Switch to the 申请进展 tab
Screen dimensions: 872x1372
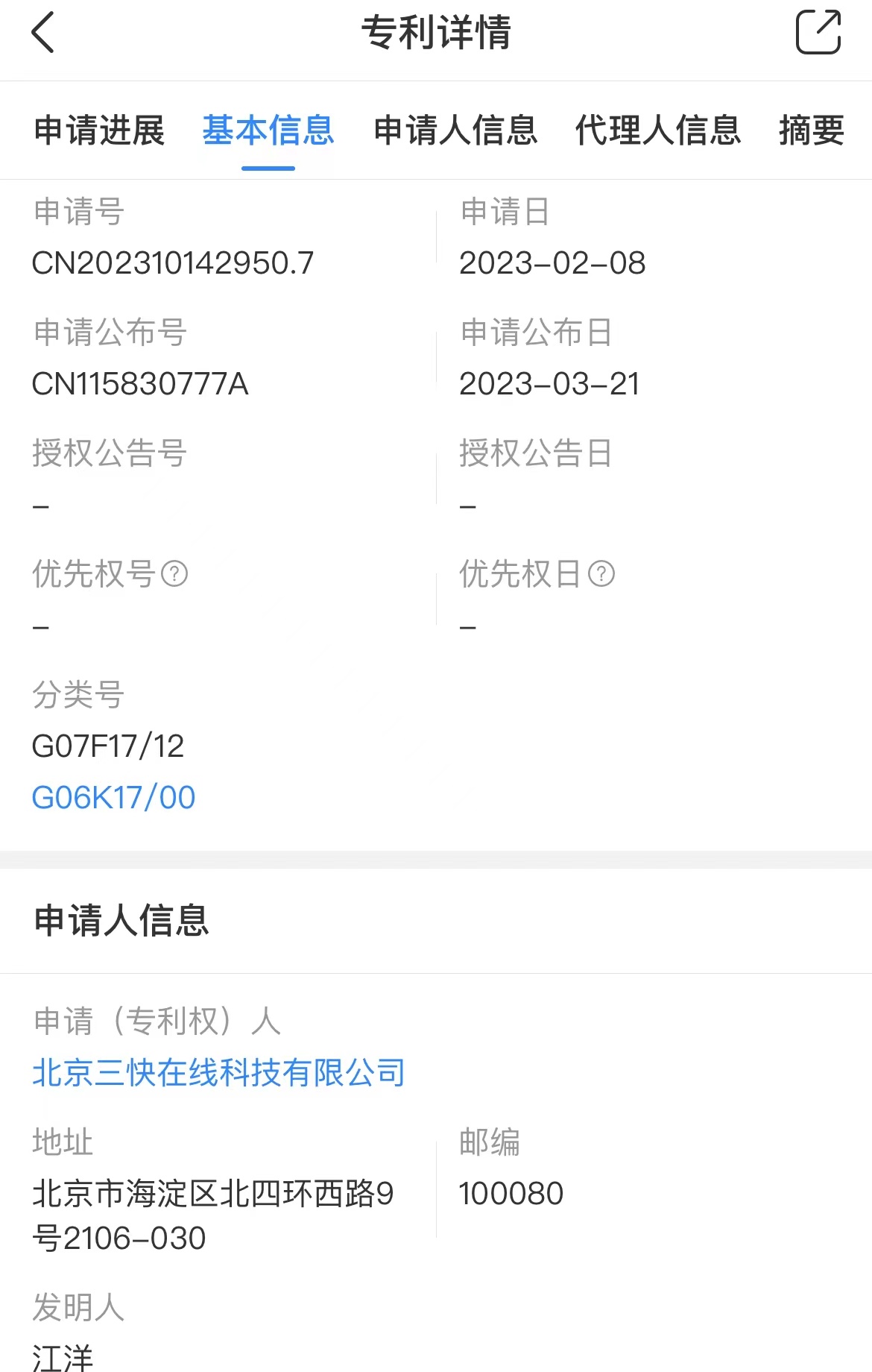click(100, 130)
